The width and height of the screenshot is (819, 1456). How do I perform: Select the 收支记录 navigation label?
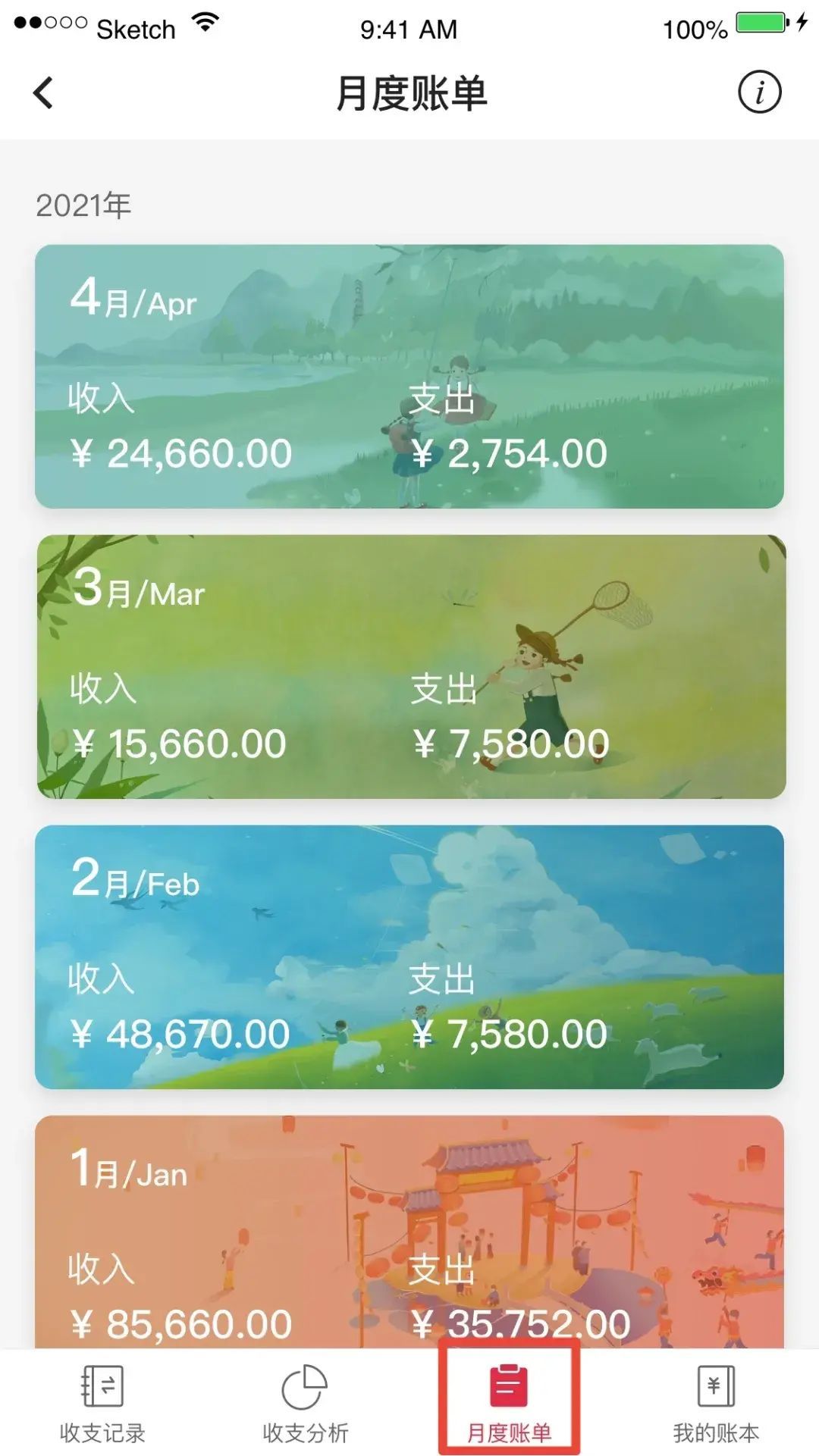[x=102, y=1433]
